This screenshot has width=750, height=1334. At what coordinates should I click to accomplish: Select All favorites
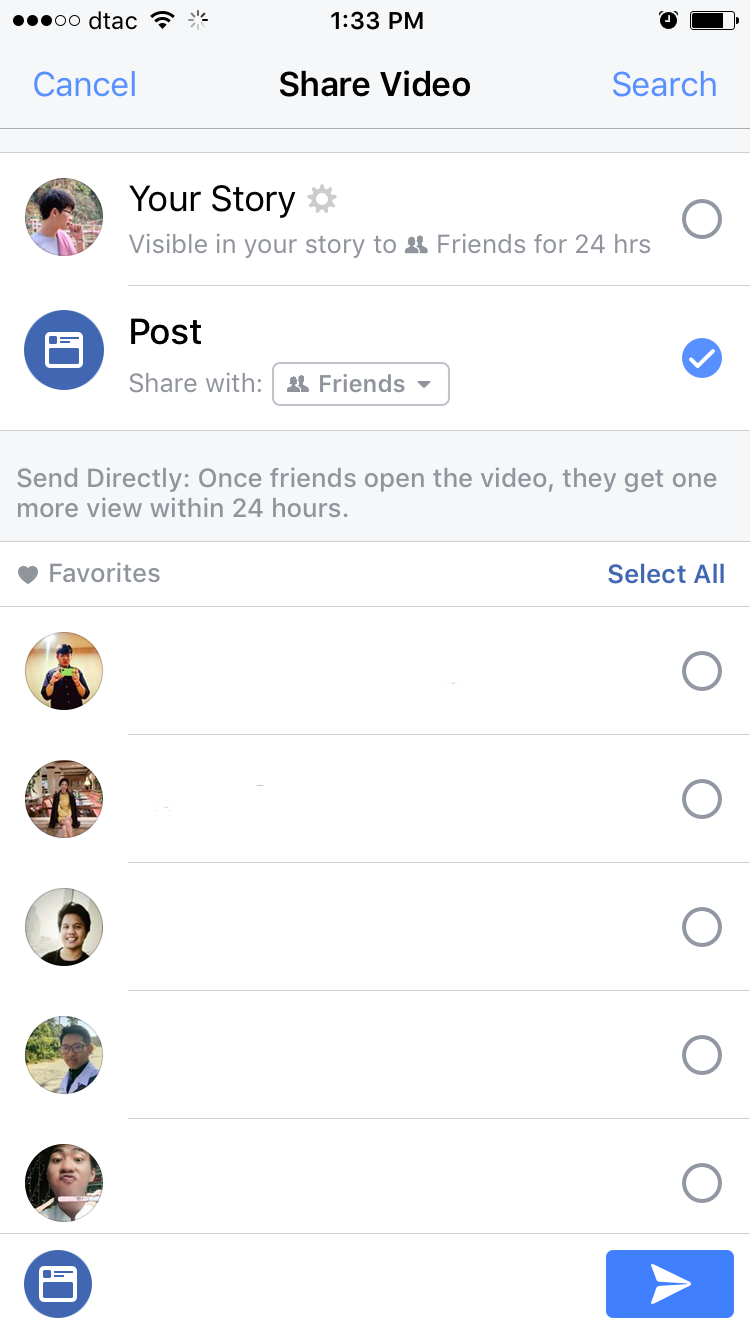tap(666, 574)
